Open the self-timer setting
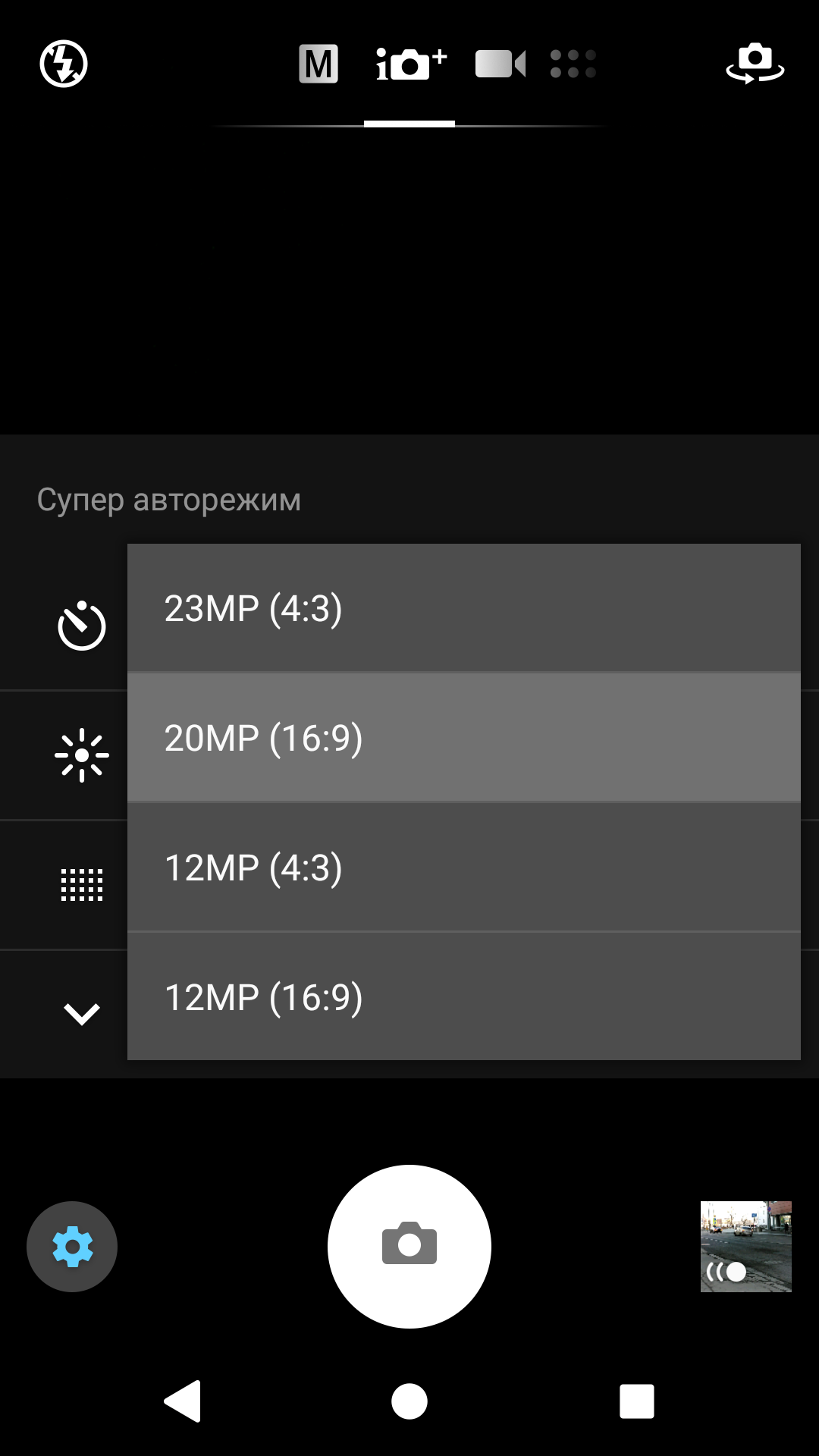The image size is (819, 1456). click(81, 626)
